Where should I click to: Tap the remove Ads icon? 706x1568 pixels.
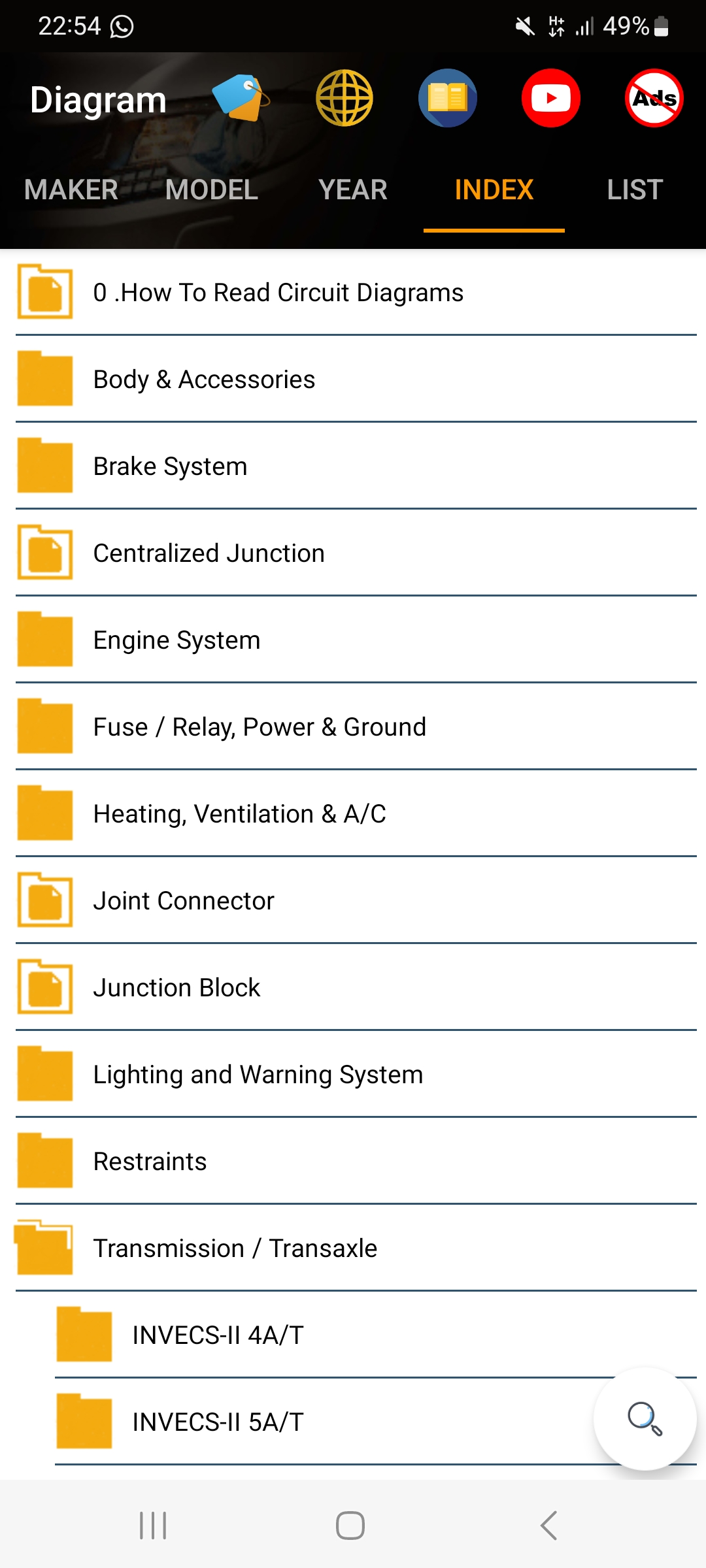click(654, 98)
